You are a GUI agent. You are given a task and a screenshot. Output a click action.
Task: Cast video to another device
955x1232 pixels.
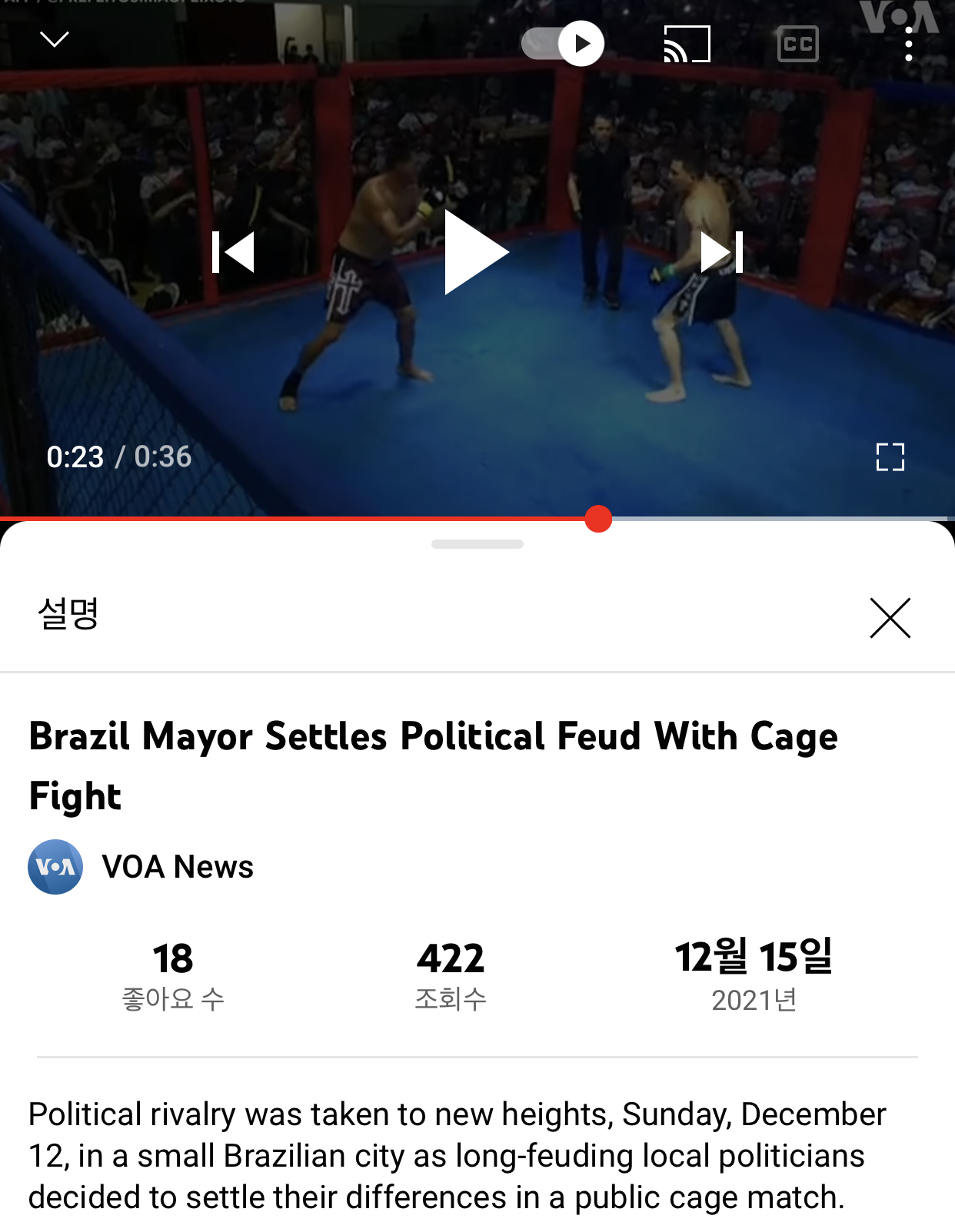point(687,44)
